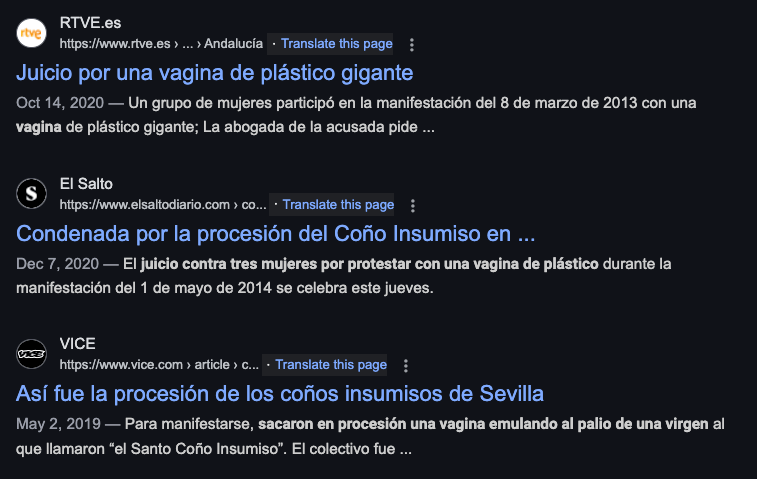The width and height of the screenshot is (757, 479).
Task: Open more options for the El Salto result
Action: (413, 205)
